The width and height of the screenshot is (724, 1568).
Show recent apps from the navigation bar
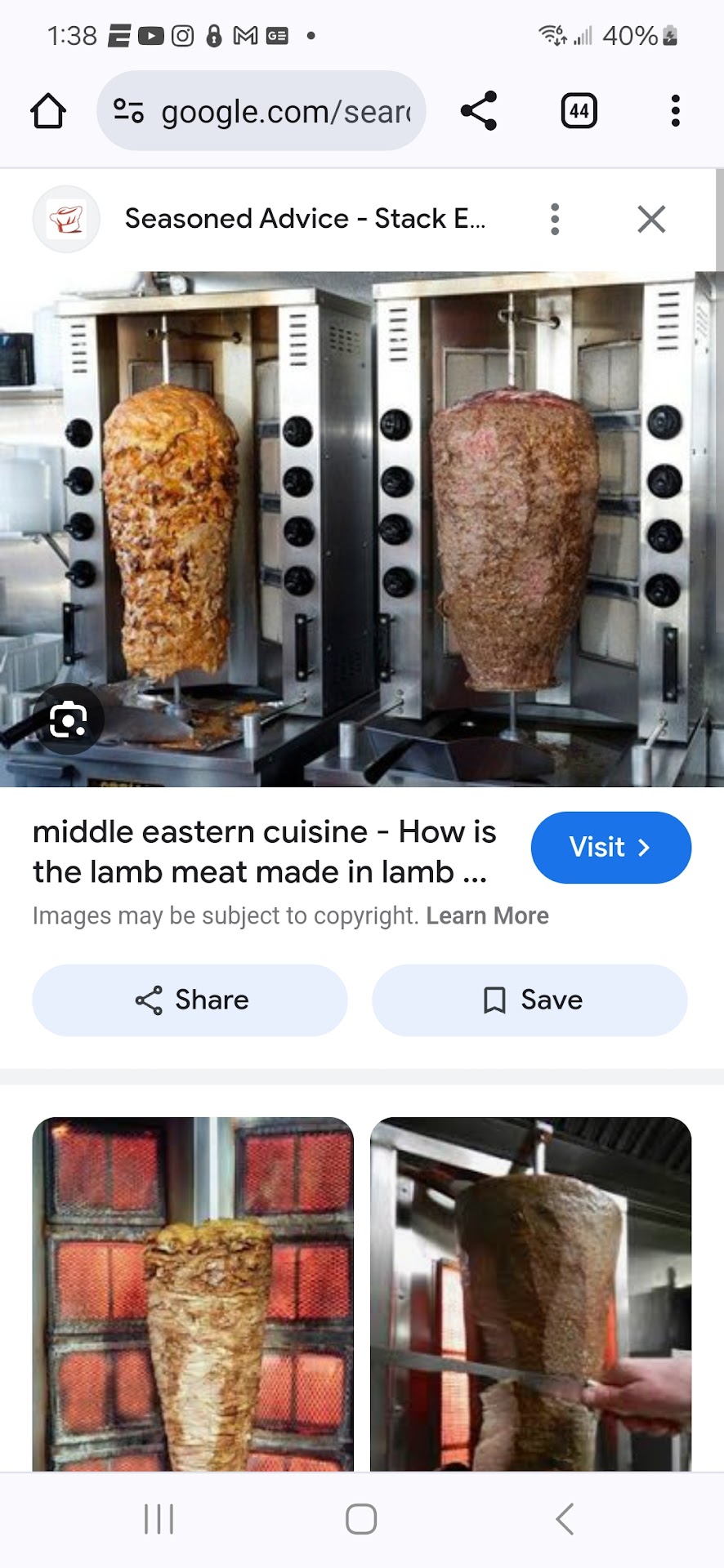(x=159, y=1520)
